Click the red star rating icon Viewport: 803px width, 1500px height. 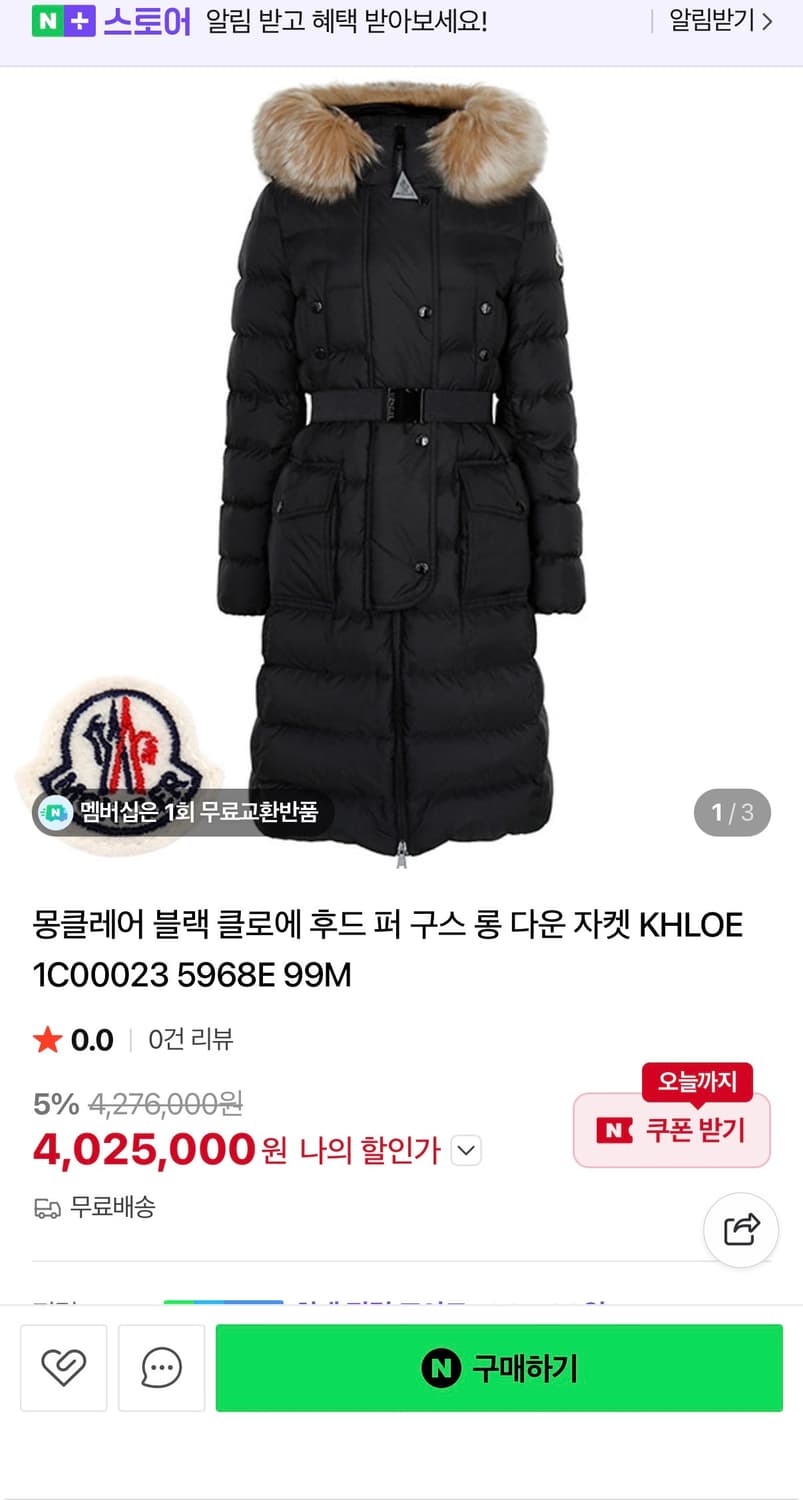click(44, 1040)
